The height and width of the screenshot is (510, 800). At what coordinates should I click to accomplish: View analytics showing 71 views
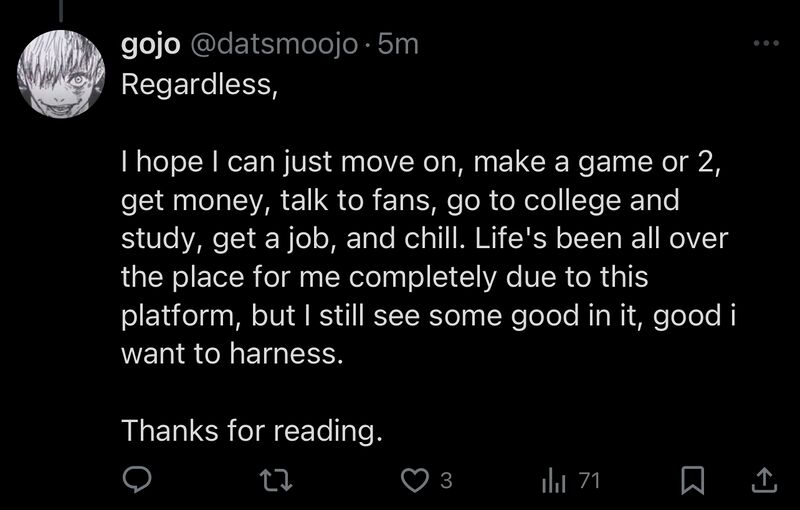point(553,481)
